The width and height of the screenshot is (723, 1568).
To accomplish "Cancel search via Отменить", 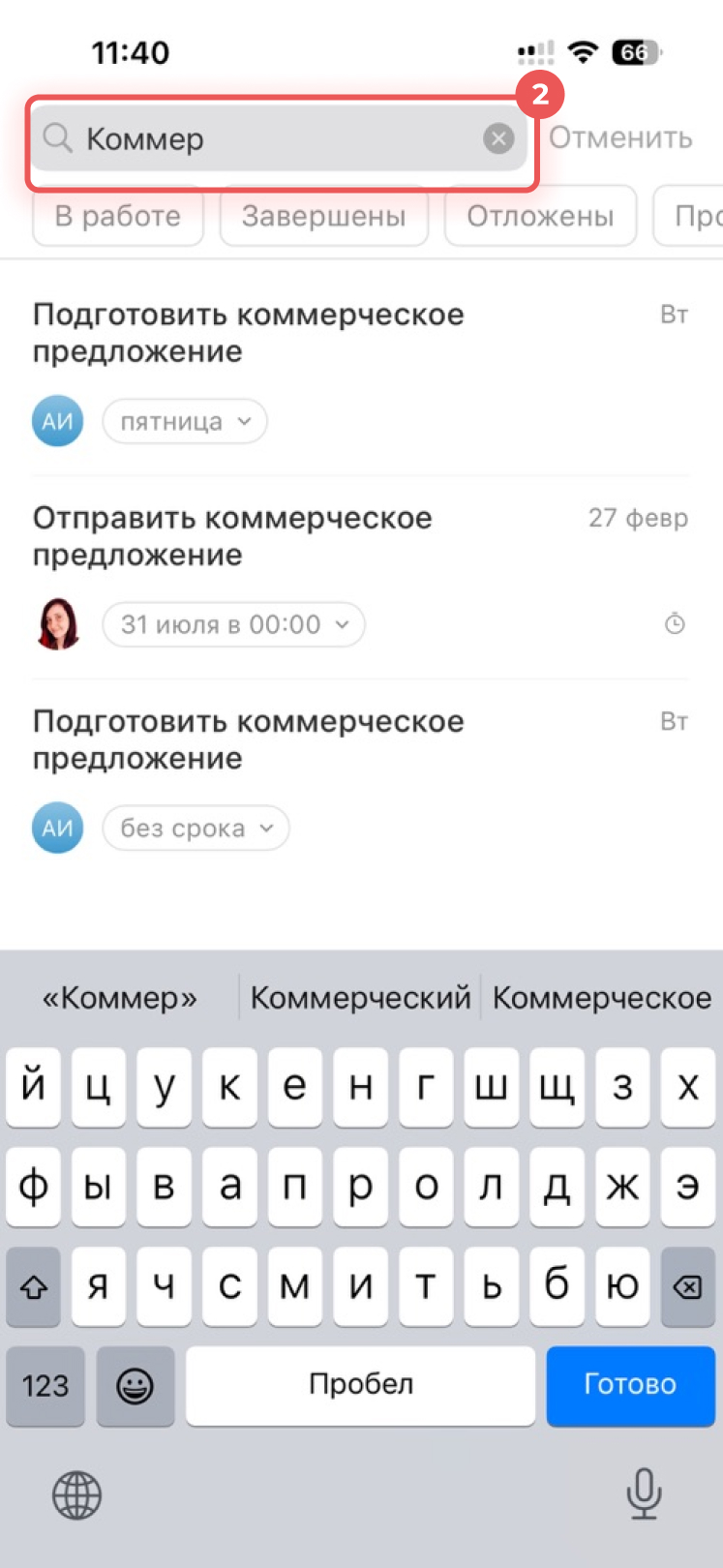I will click(x=620, y=138).
